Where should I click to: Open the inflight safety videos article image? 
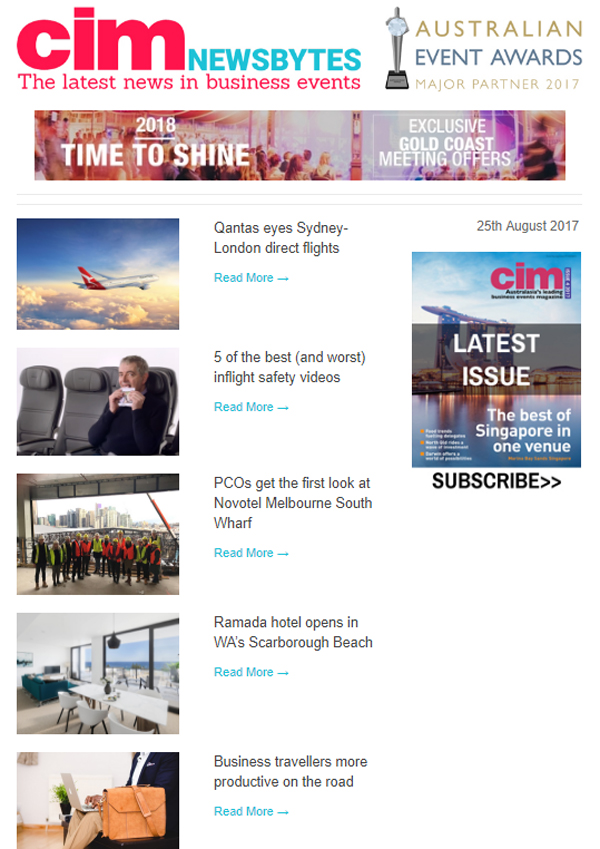[x=98, y=402]
